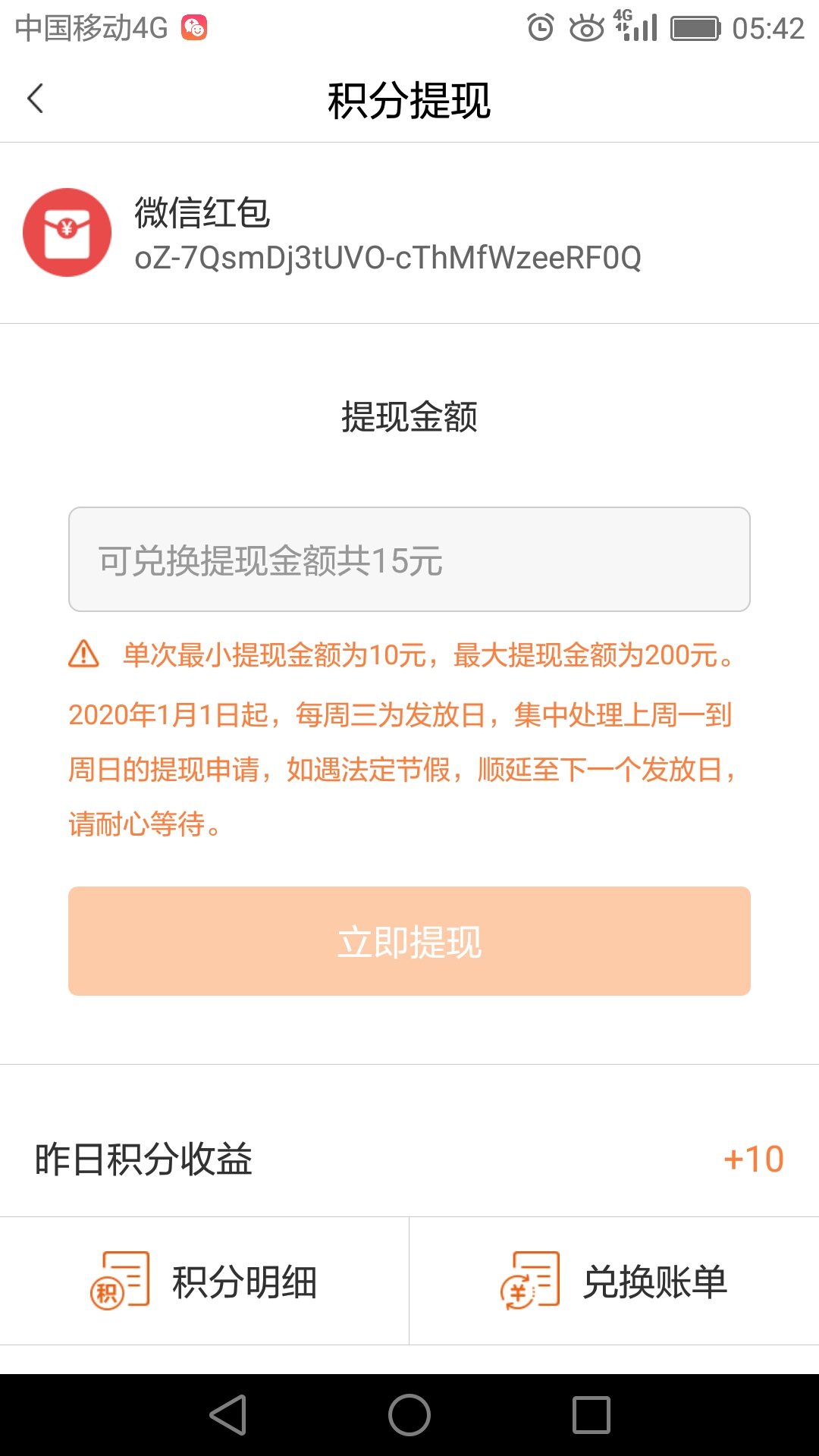
Task: Open 积分明细 points details
Action: (205, 1282)
